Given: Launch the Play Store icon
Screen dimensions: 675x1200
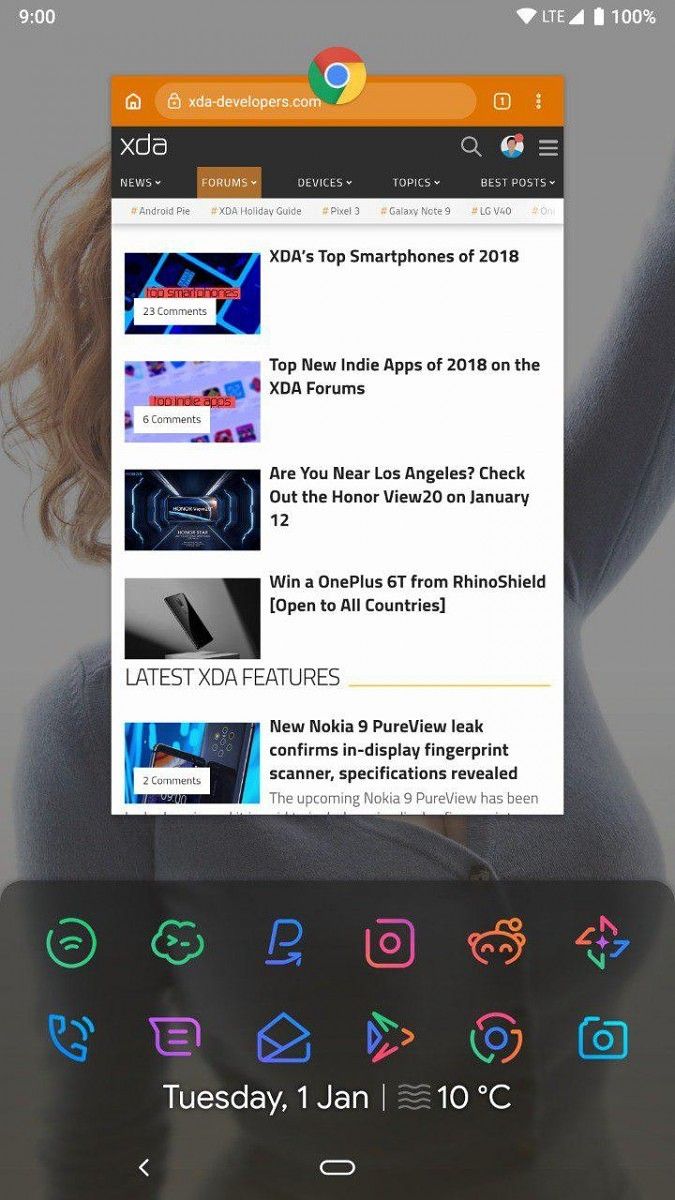Looking at the screenshot, I should [x=390, y=1037].
